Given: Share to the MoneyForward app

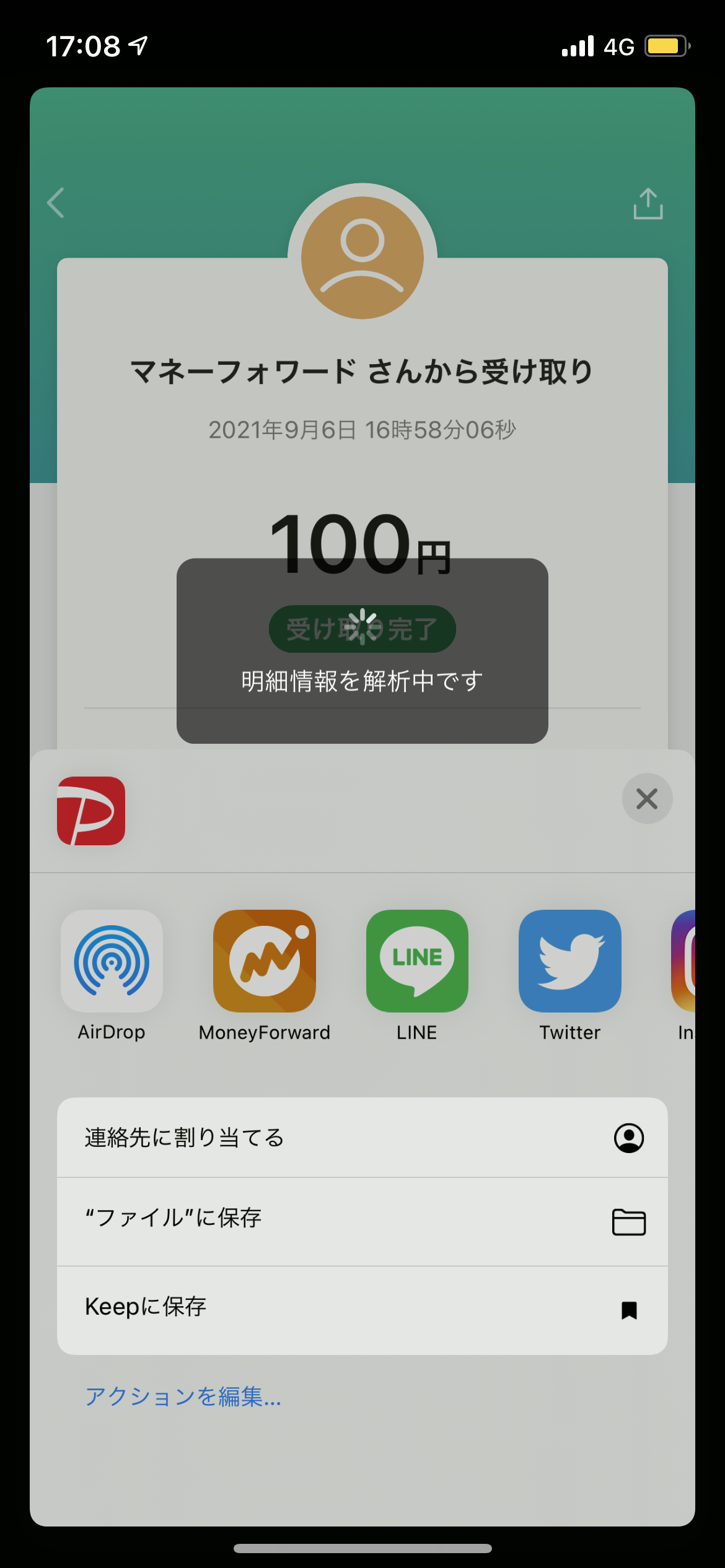Looking at the screenshot, I should pos(265,960).
